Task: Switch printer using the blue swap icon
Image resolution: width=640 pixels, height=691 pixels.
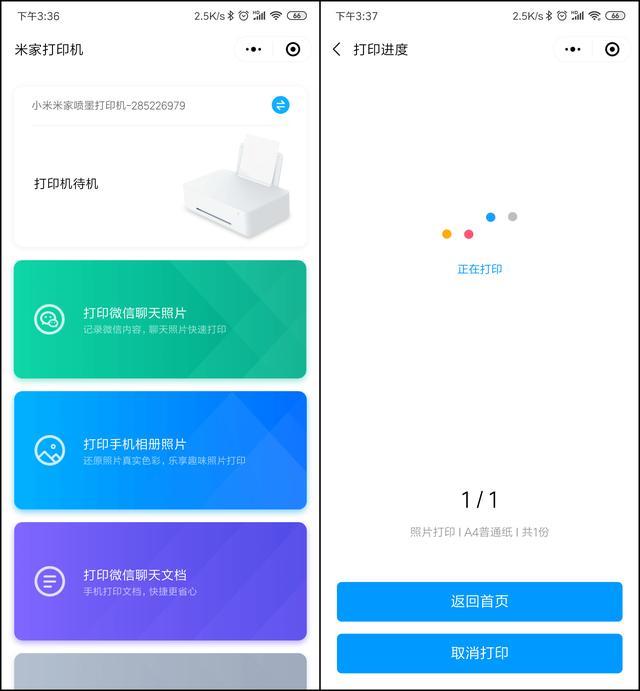Action: 281,105
